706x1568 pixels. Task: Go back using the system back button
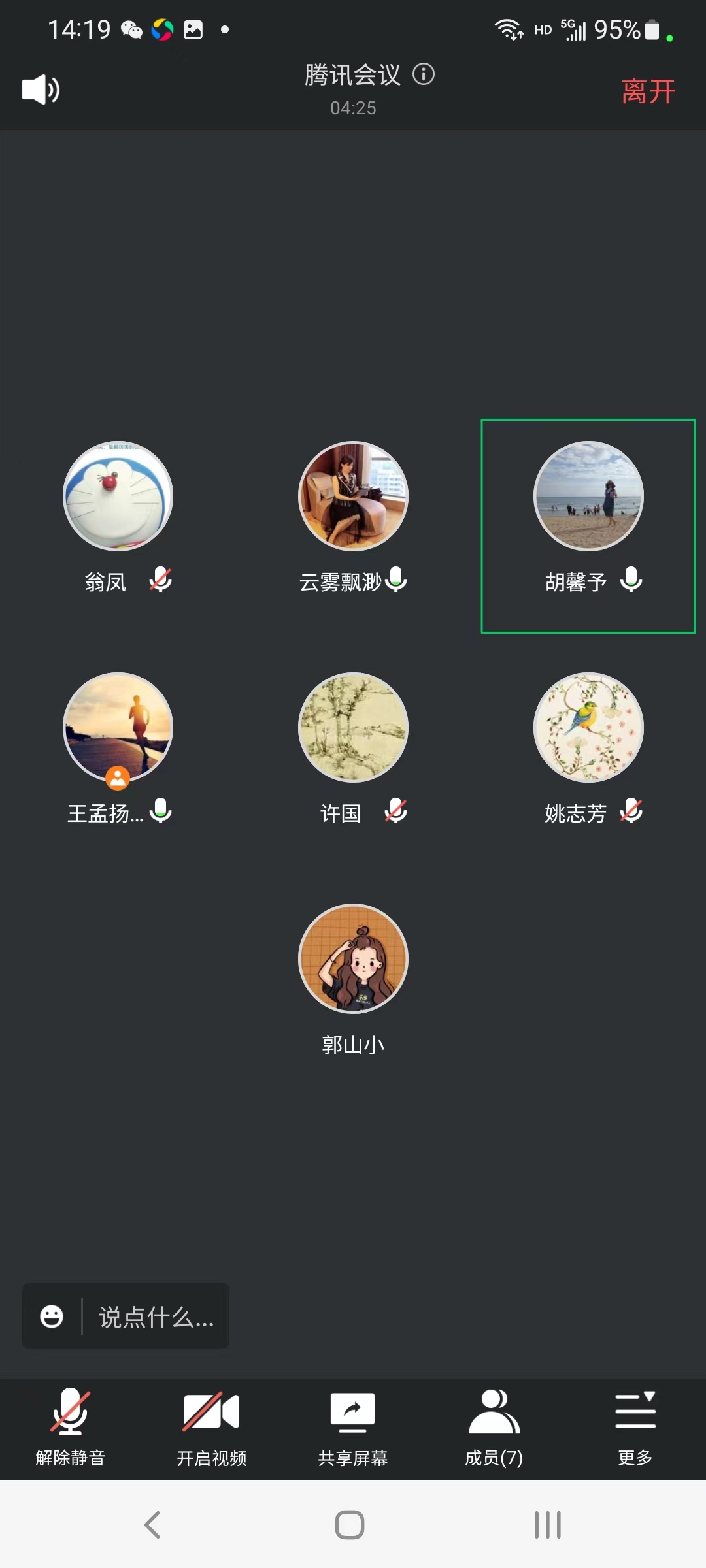point(152,1525)
